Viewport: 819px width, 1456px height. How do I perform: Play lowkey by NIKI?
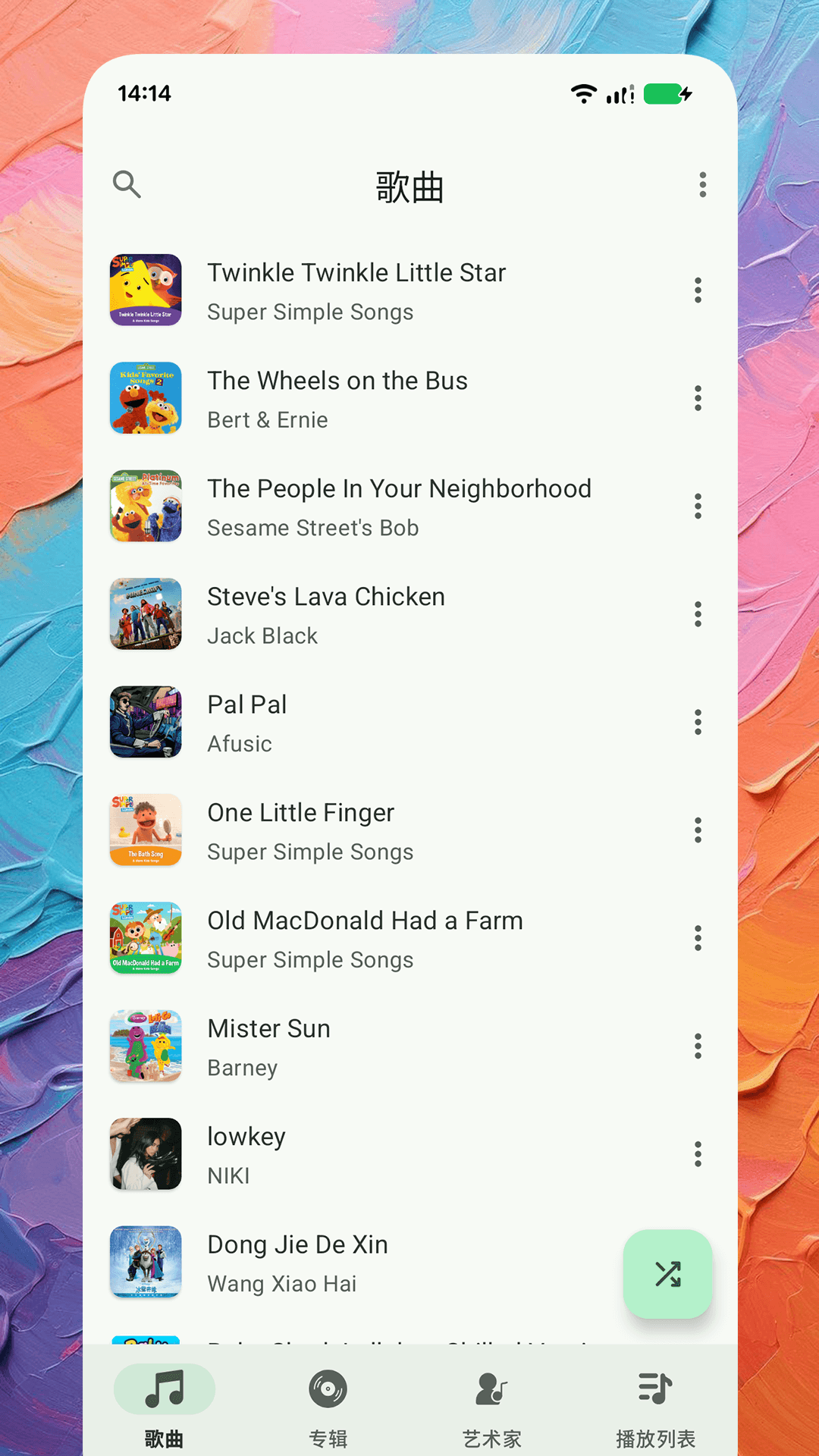[x=246, y=1154]
